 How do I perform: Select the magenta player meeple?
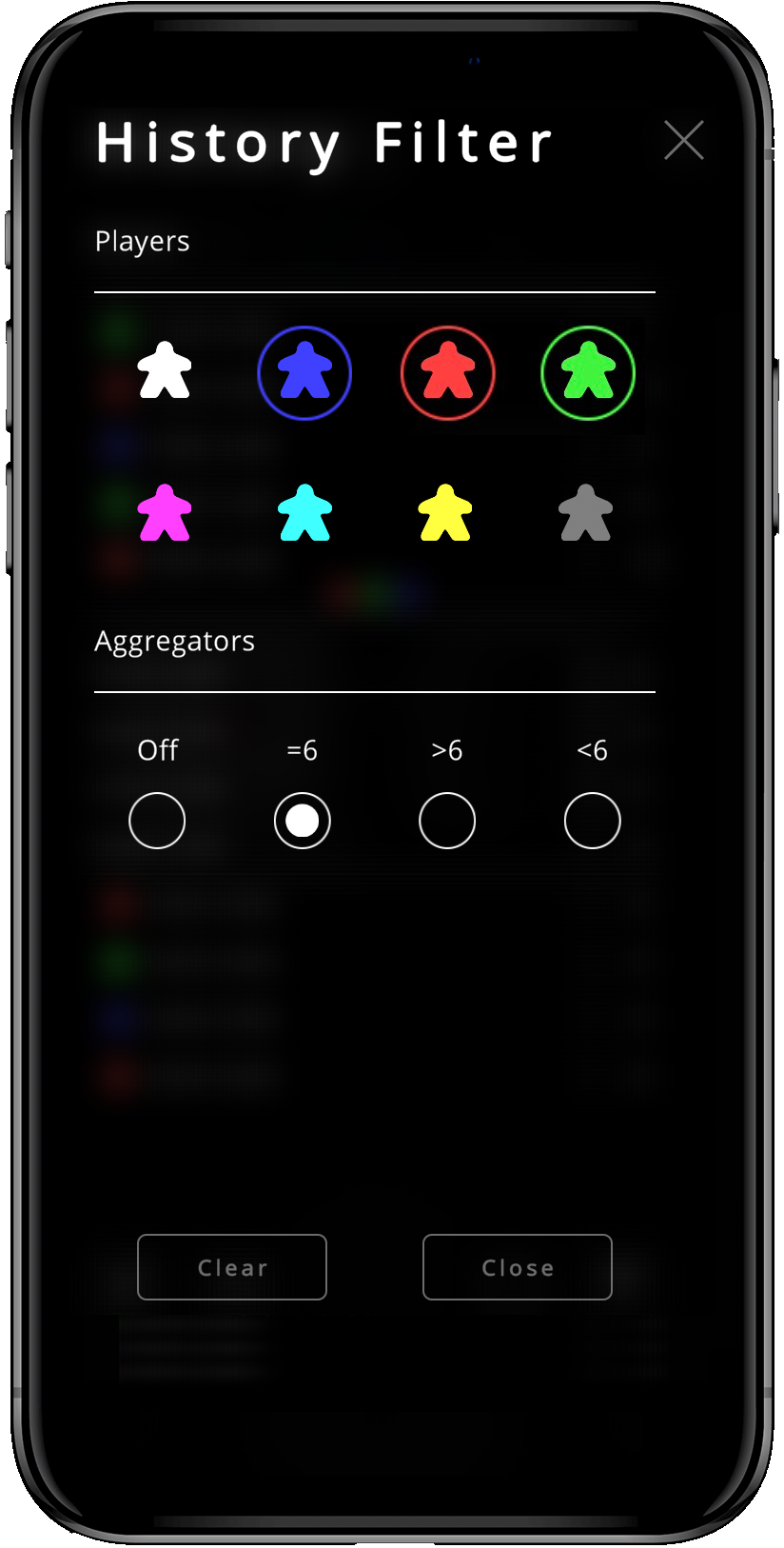[x=165, y=513]
